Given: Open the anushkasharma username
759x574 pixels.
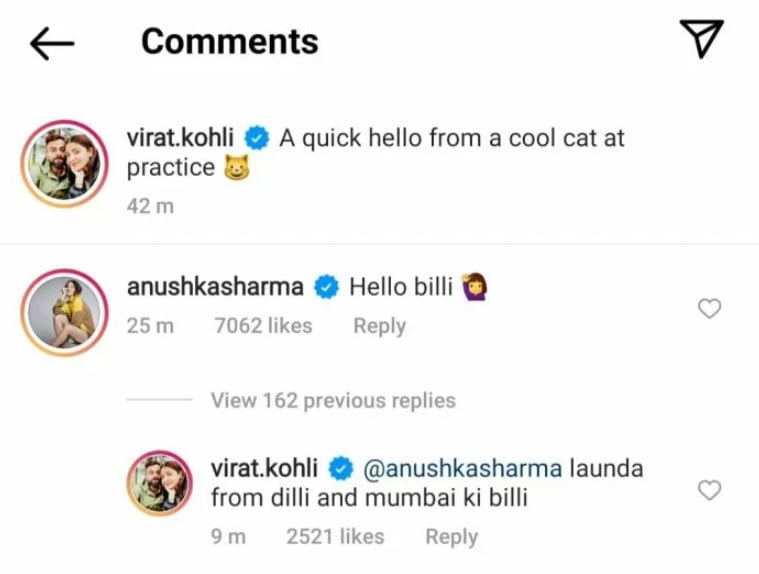Looking at the screenshot, I should pyautogui.click(x=215, y=287).
